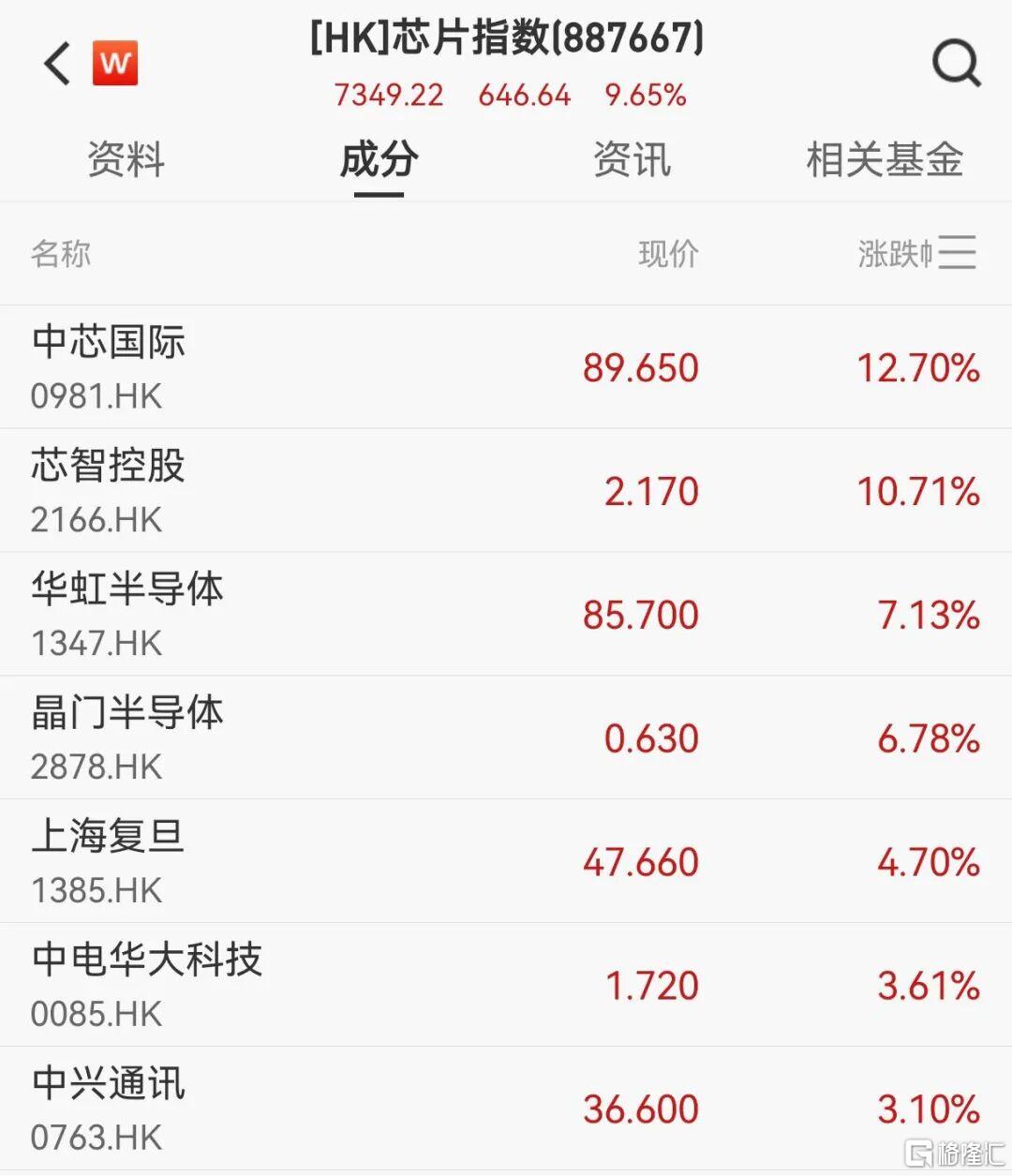The width and height of the screenshot is (1012, 1176).
Task: Sort the list by 现价 column
Action: pyautogui.click(x=668, y=253)
